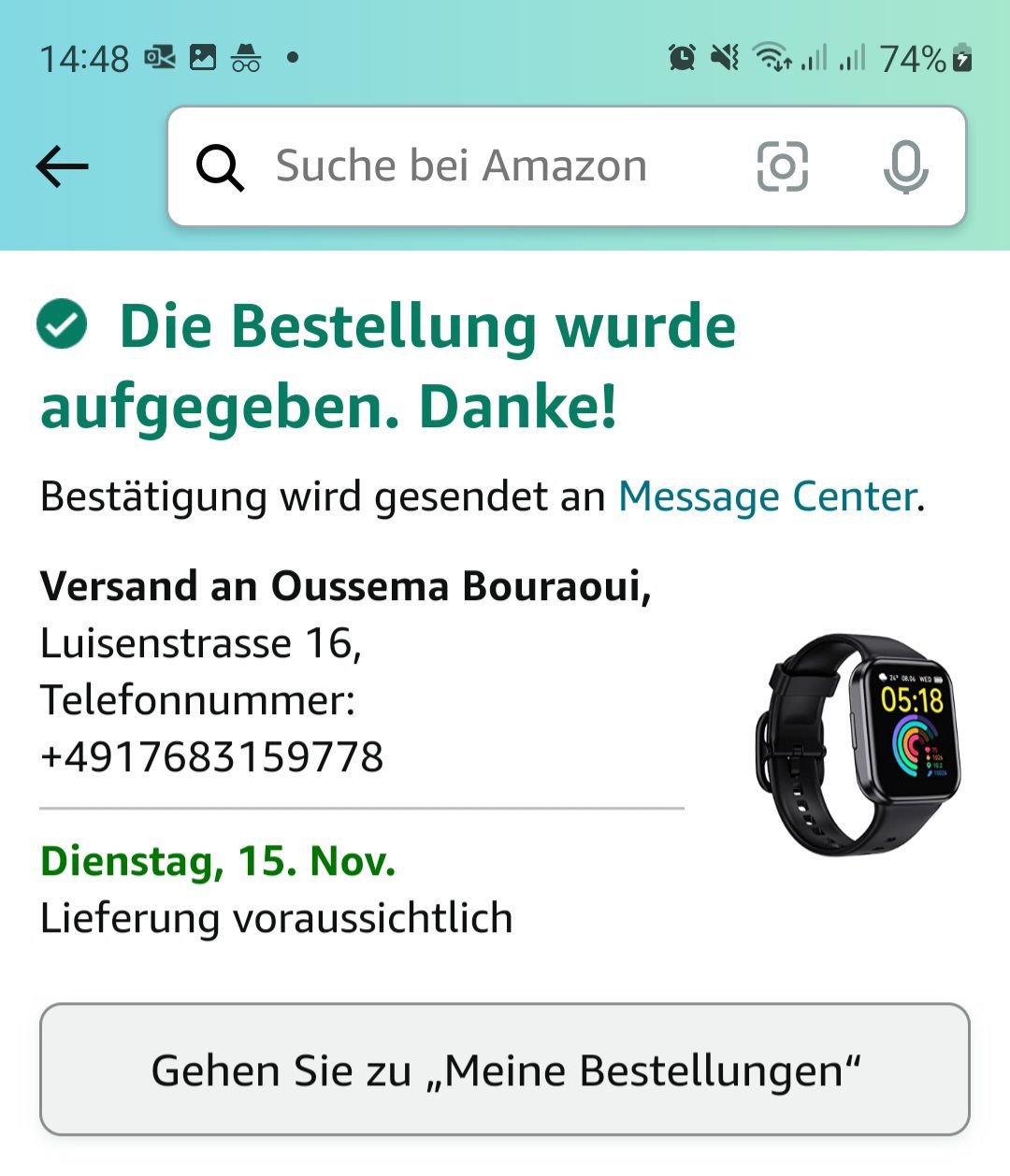Start voice search with the microphone

click(x=904, y=167)
